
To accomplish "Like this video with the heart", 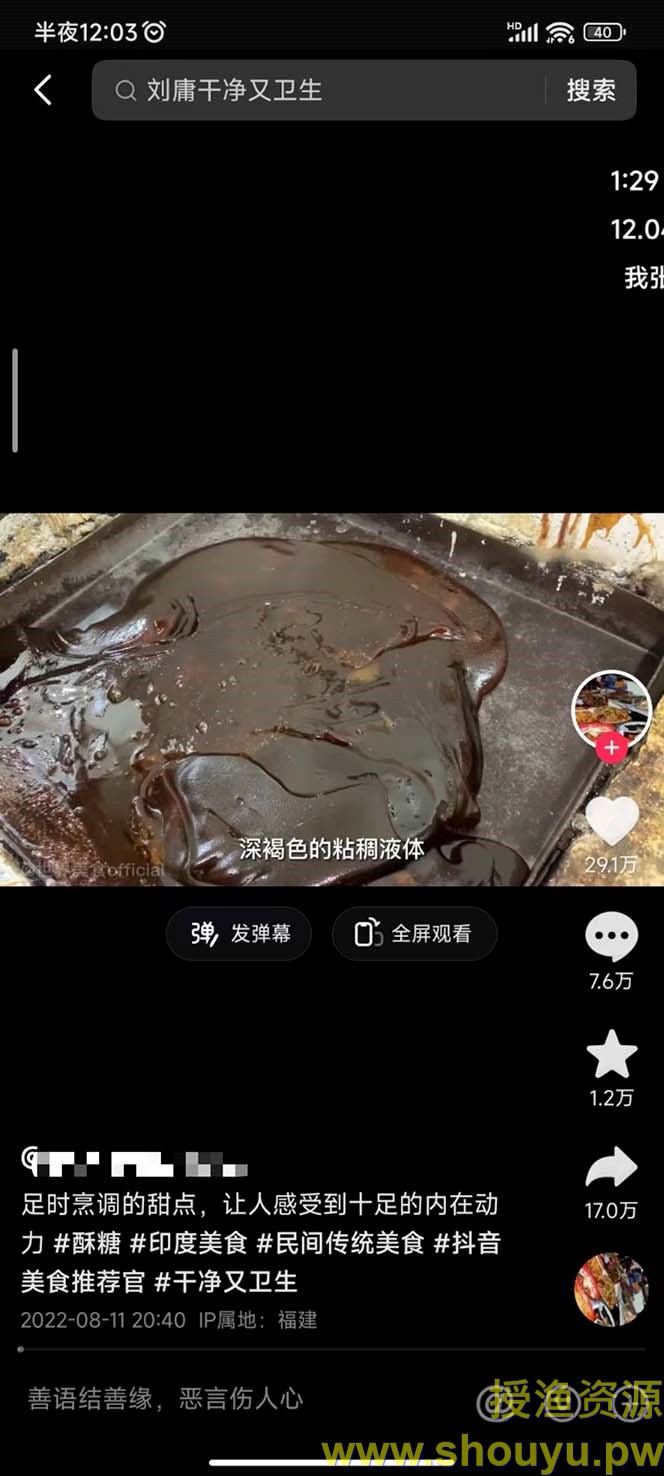I will (x=611, y=822).
